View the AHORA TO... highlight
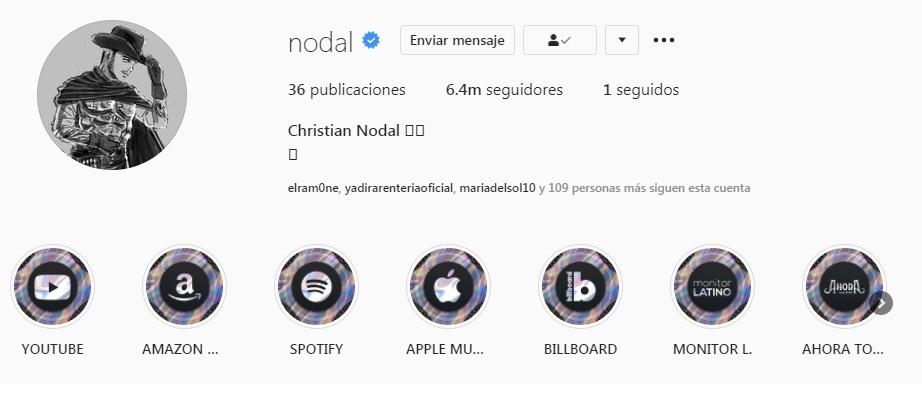 (x=843, y=287)
